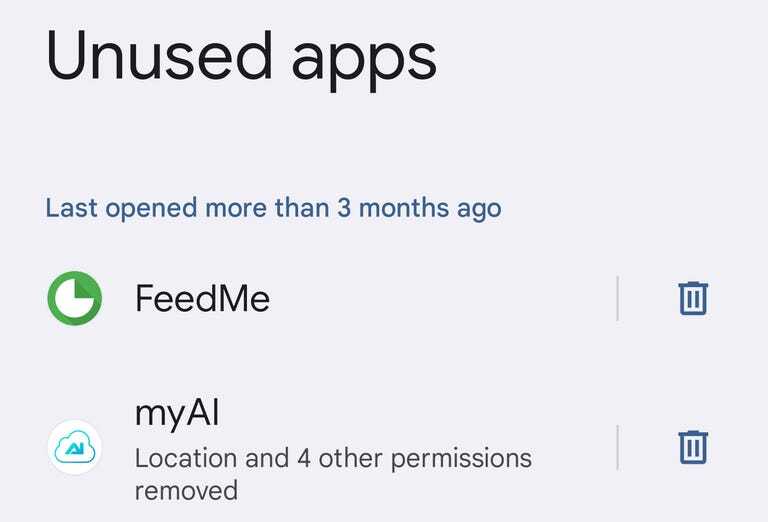This screenshot has height=522, width=768.
Task: Uninstall FeedMe using its trash icon
Action: 693,298
